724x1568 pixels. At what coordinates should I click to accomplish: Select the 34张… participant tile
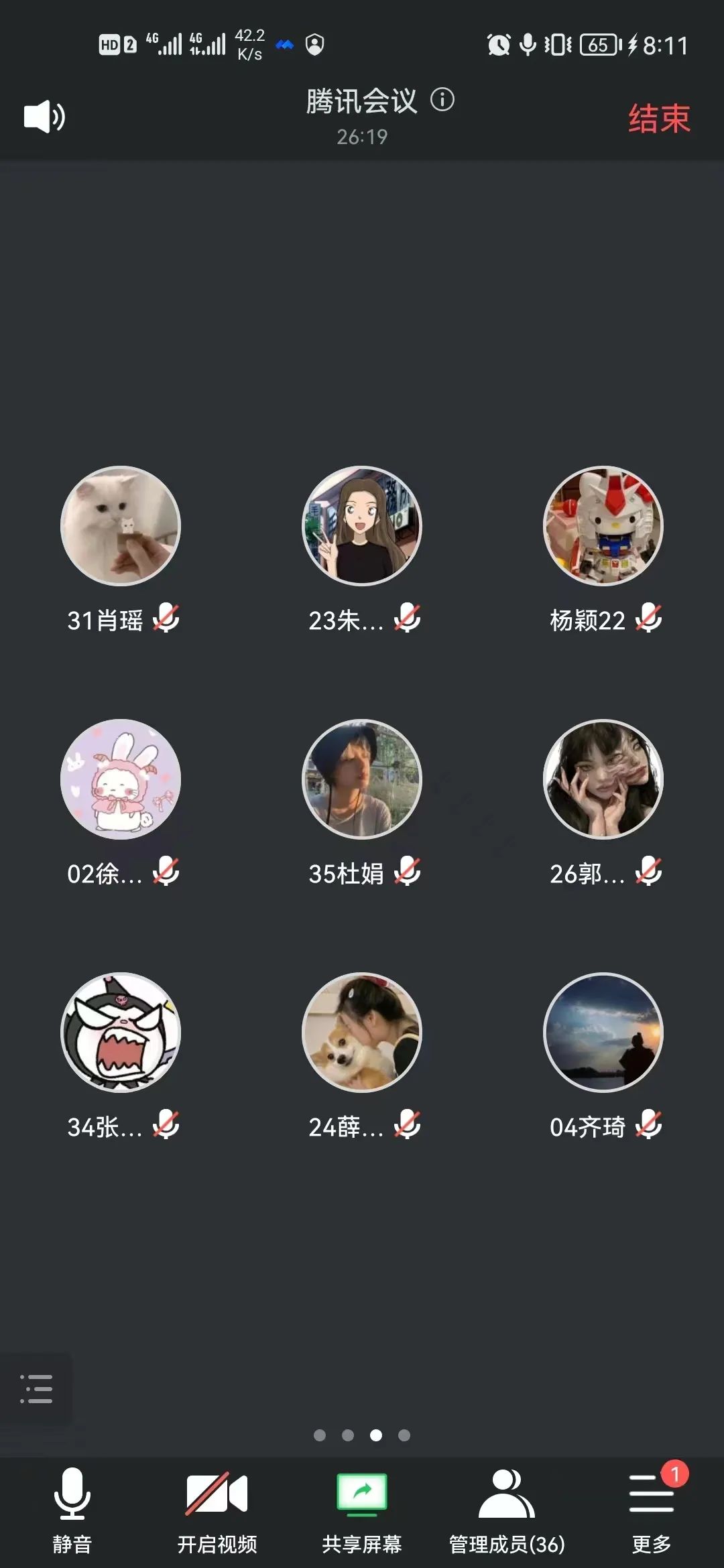tap(121, 1033)
